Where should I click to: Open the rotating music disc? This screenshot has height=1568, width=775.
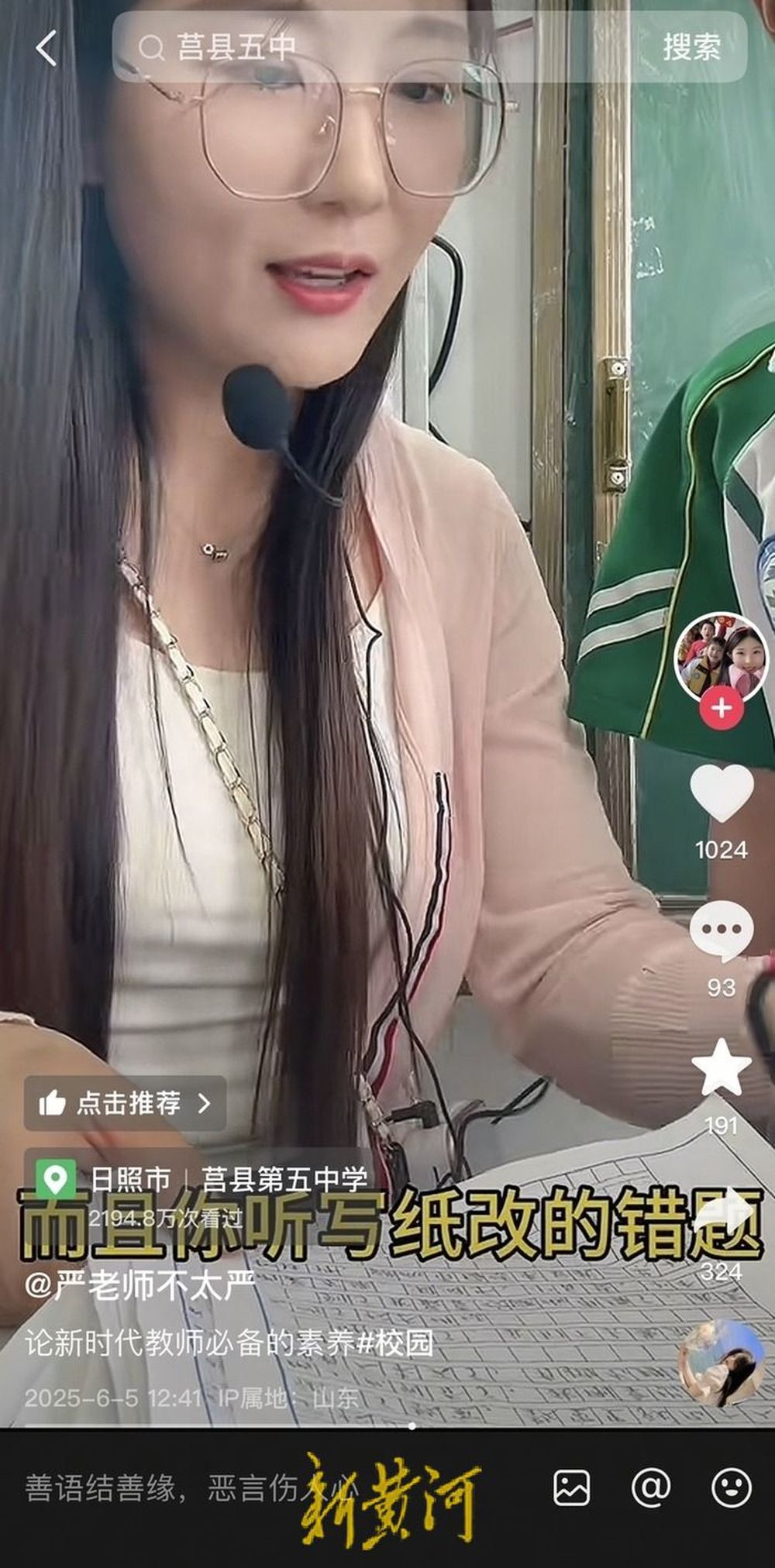click(x=722, y=1363)
